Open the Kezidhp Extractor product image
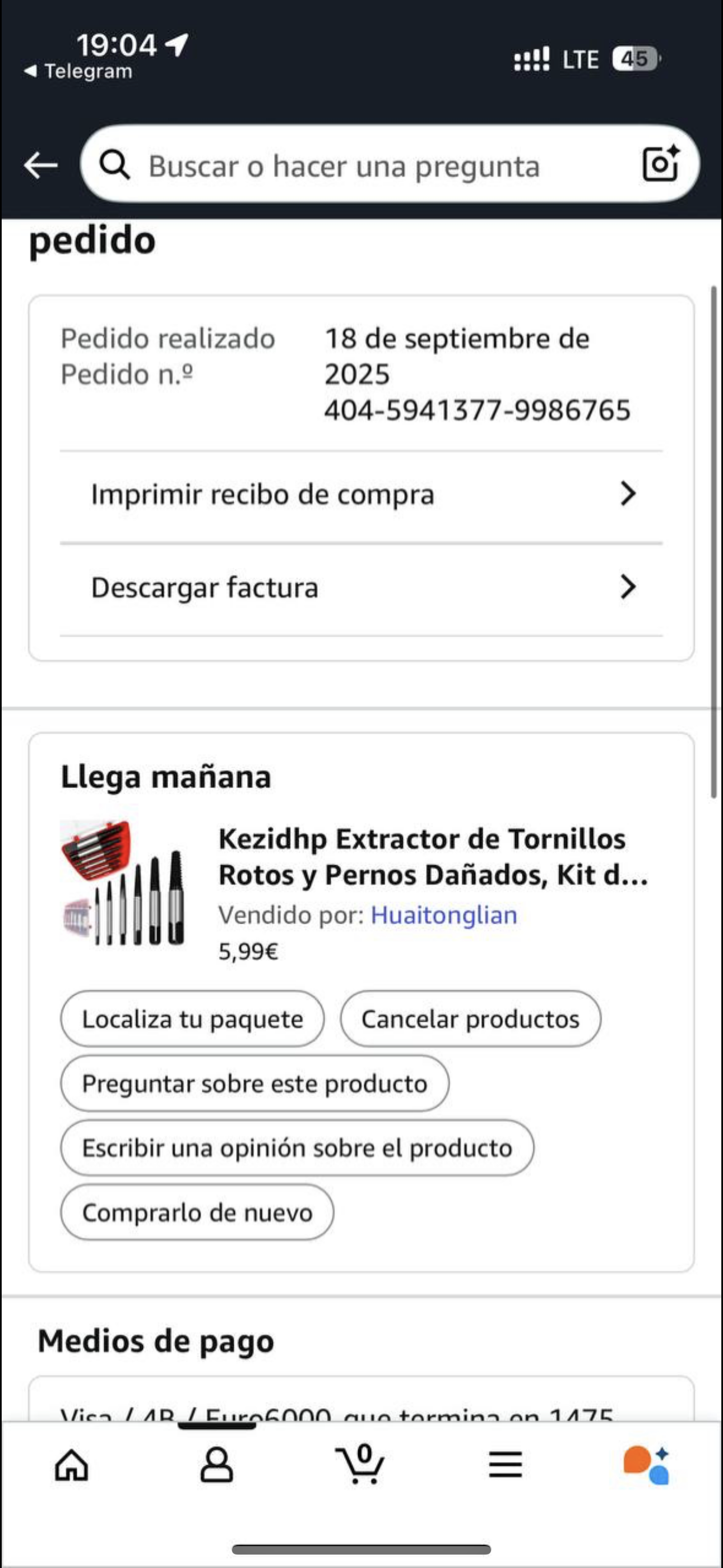This screenshot has height=1568, width=723. pos(123,883)
